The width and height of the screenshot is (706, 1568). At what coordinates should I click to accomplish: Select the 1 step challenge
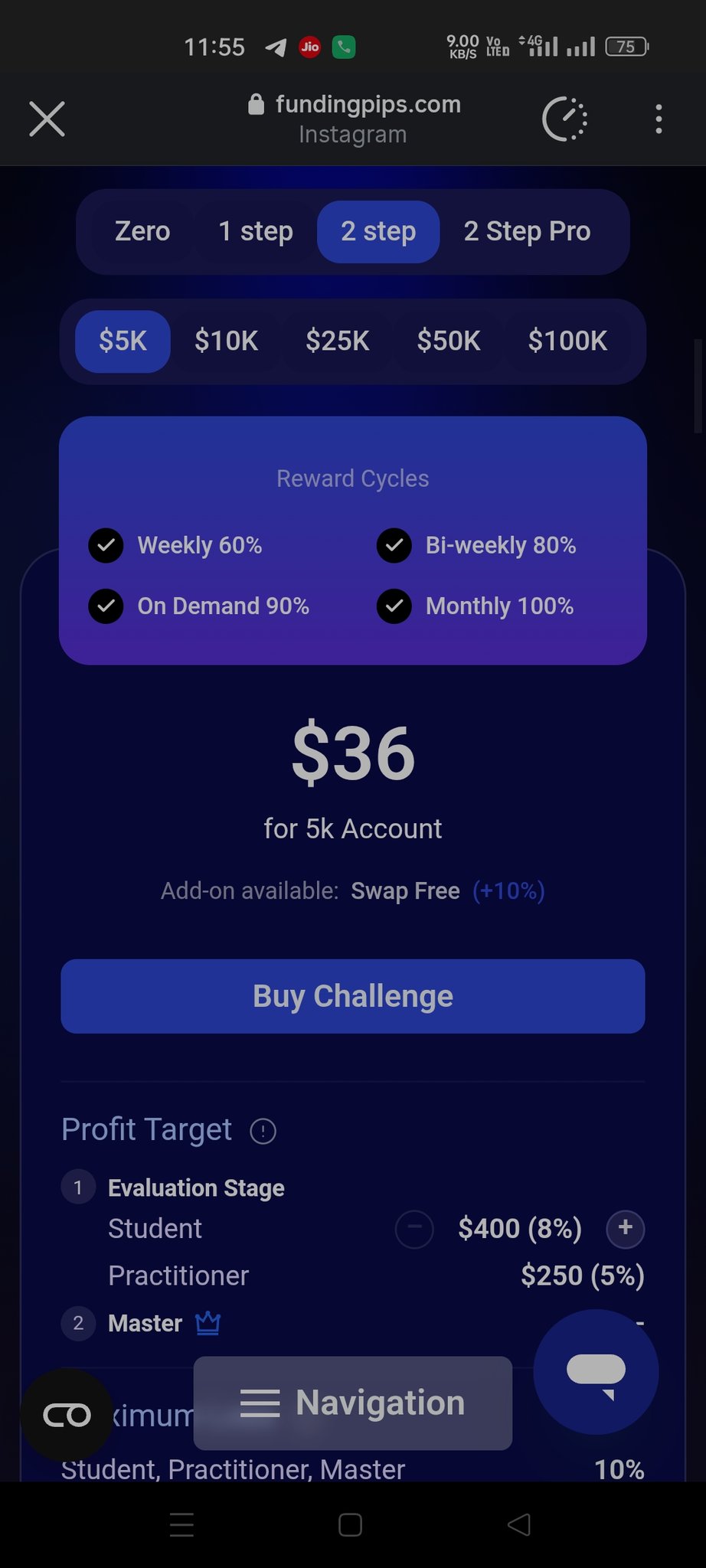256,231
